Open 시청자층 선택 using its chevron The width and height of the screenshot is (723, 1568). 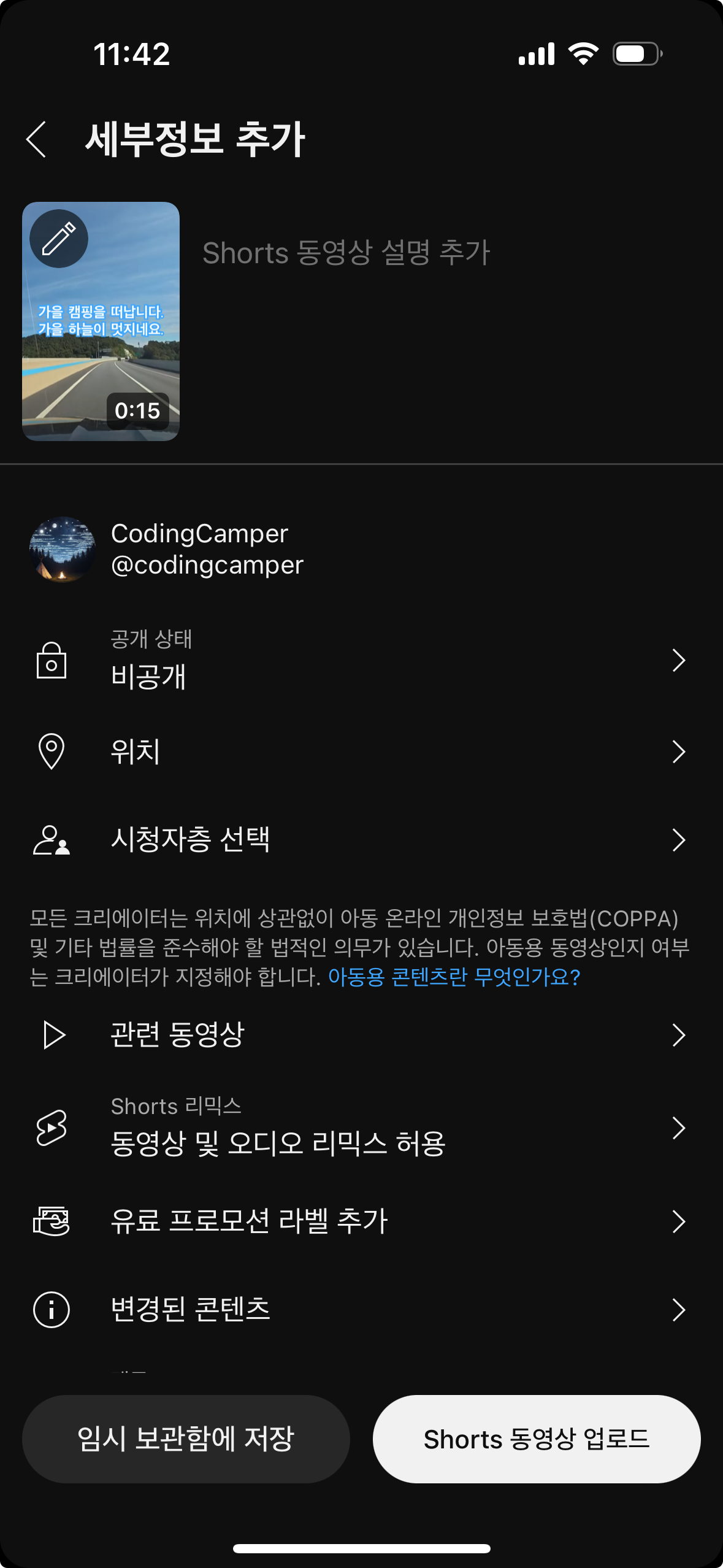click(678, 840)
